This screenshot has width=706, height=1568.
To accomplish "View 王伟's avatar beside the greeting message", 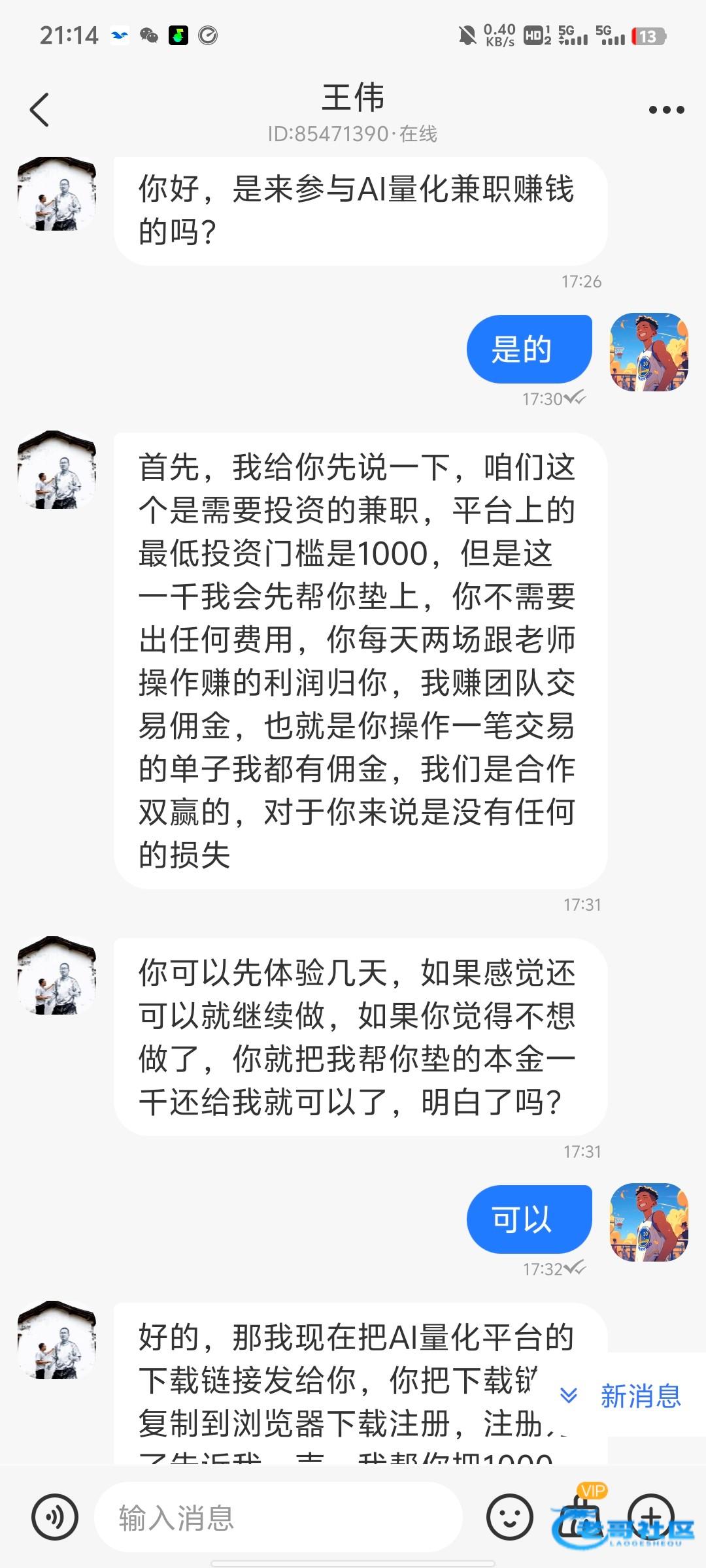I will (x=57, y=194).
